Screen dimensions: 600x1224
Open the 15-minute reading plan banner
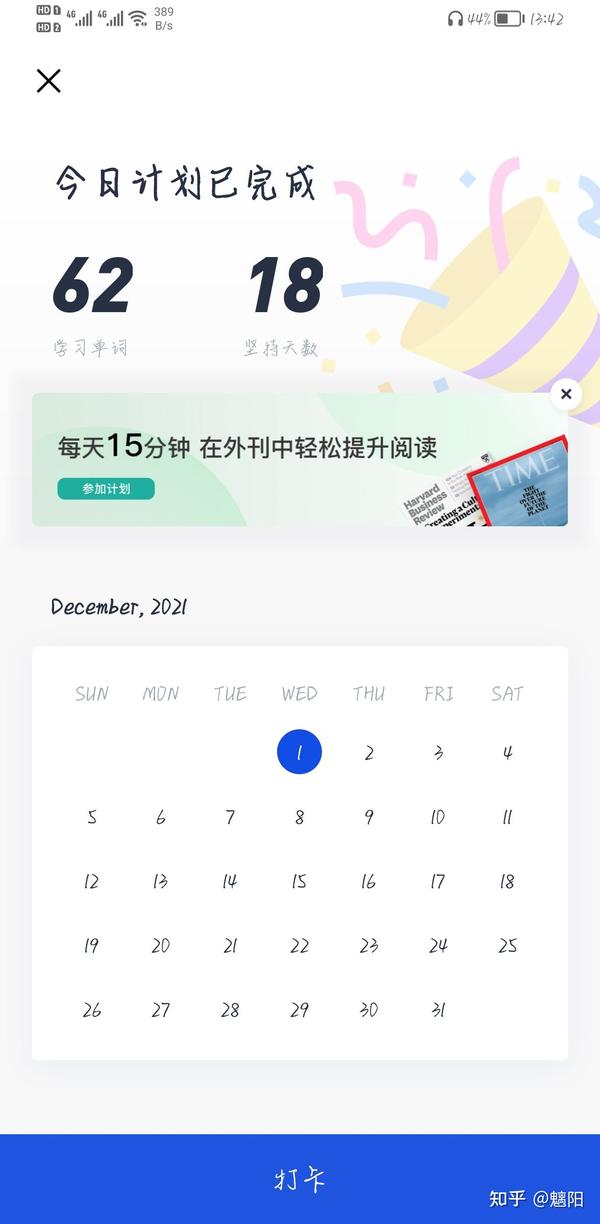[x=300, y=459]
